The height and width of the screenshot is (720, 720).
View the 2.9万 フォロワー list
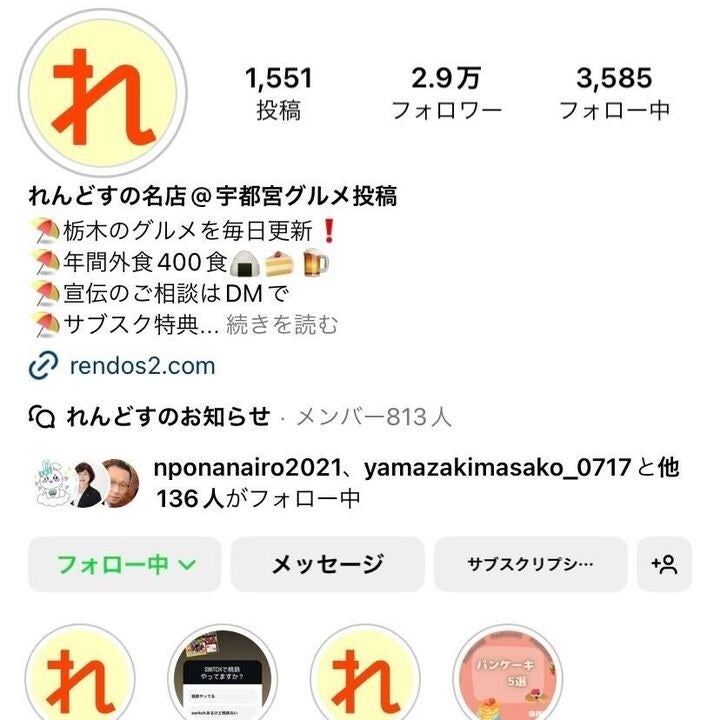[446, 93]
